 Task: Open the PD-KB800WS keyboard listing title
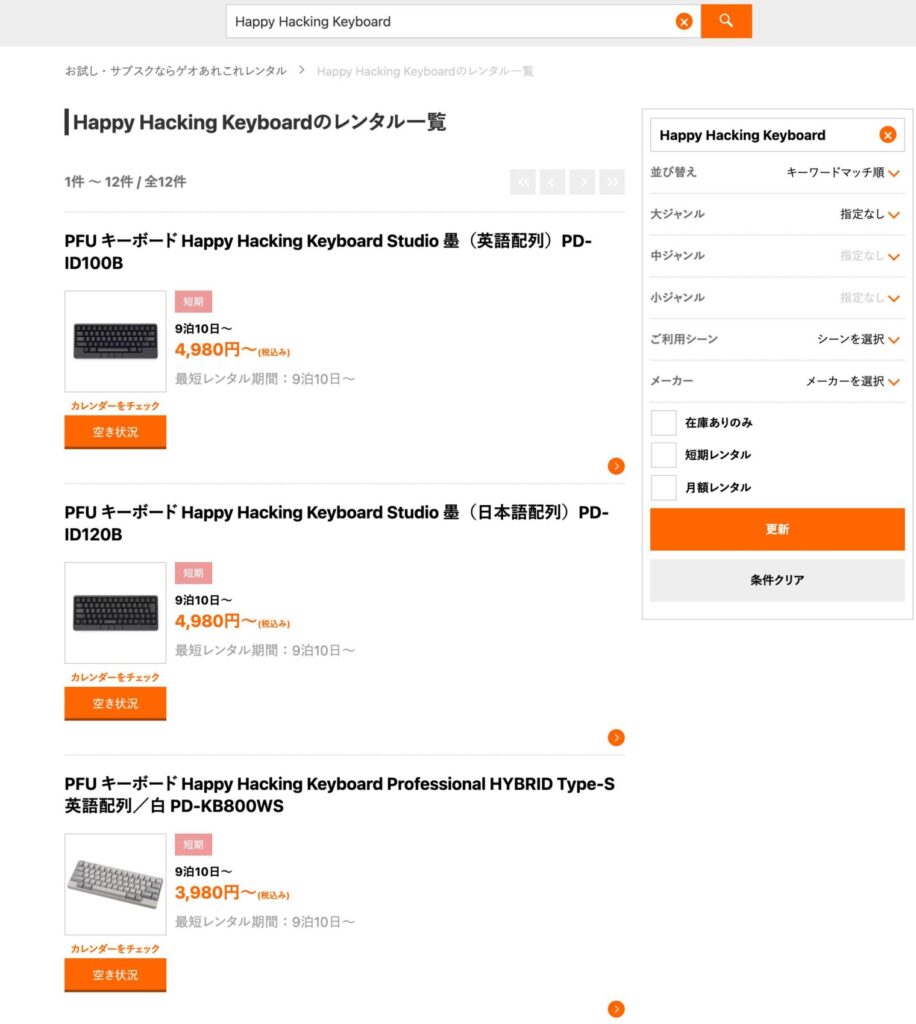[339, 795]
